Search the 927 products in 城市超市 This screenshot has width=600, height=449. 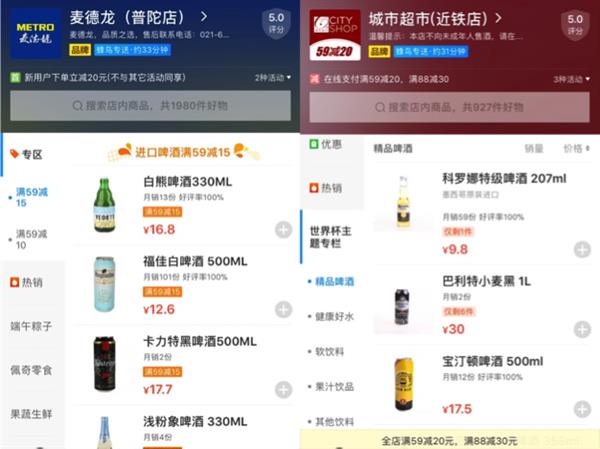(449, 106)
